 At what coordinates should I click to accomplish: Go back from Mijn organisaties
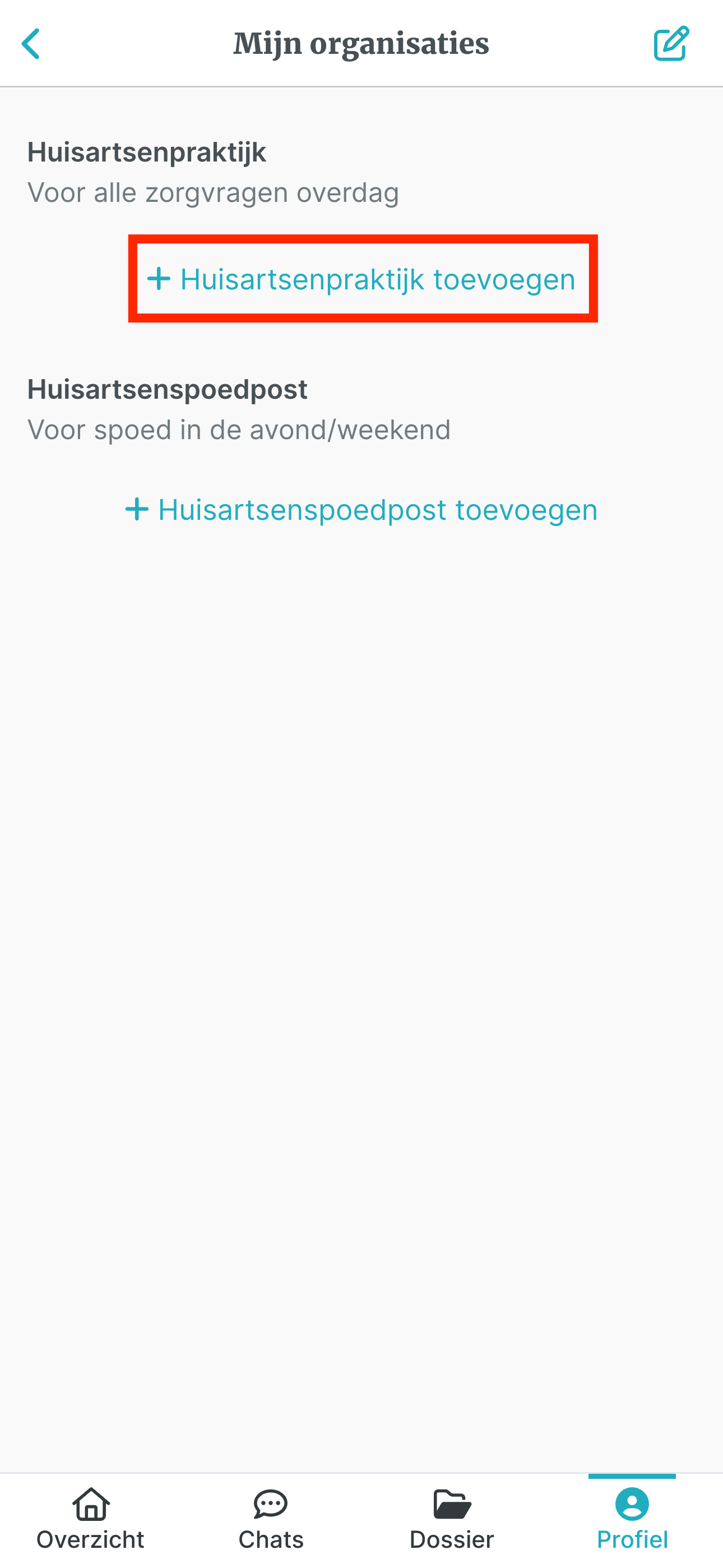tap(30, 44)
